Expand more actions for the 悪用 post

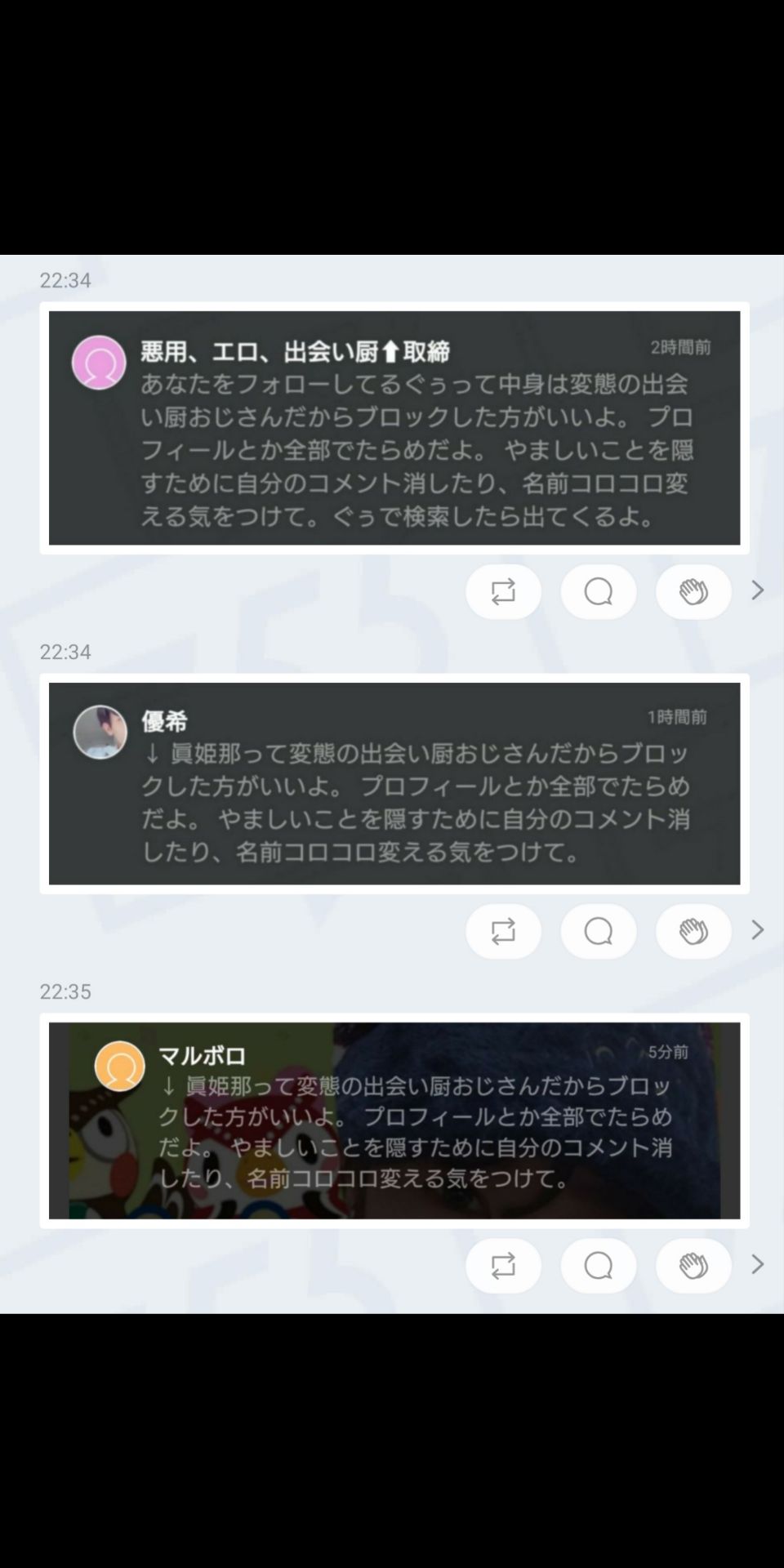click(758, 589)
